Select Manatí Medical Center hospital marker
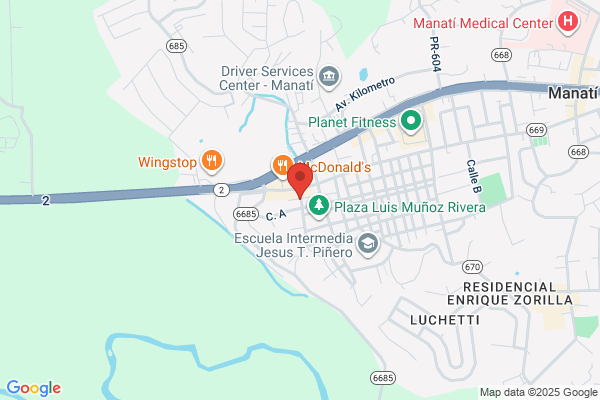 pyautogui.click(x=568, y=22)
